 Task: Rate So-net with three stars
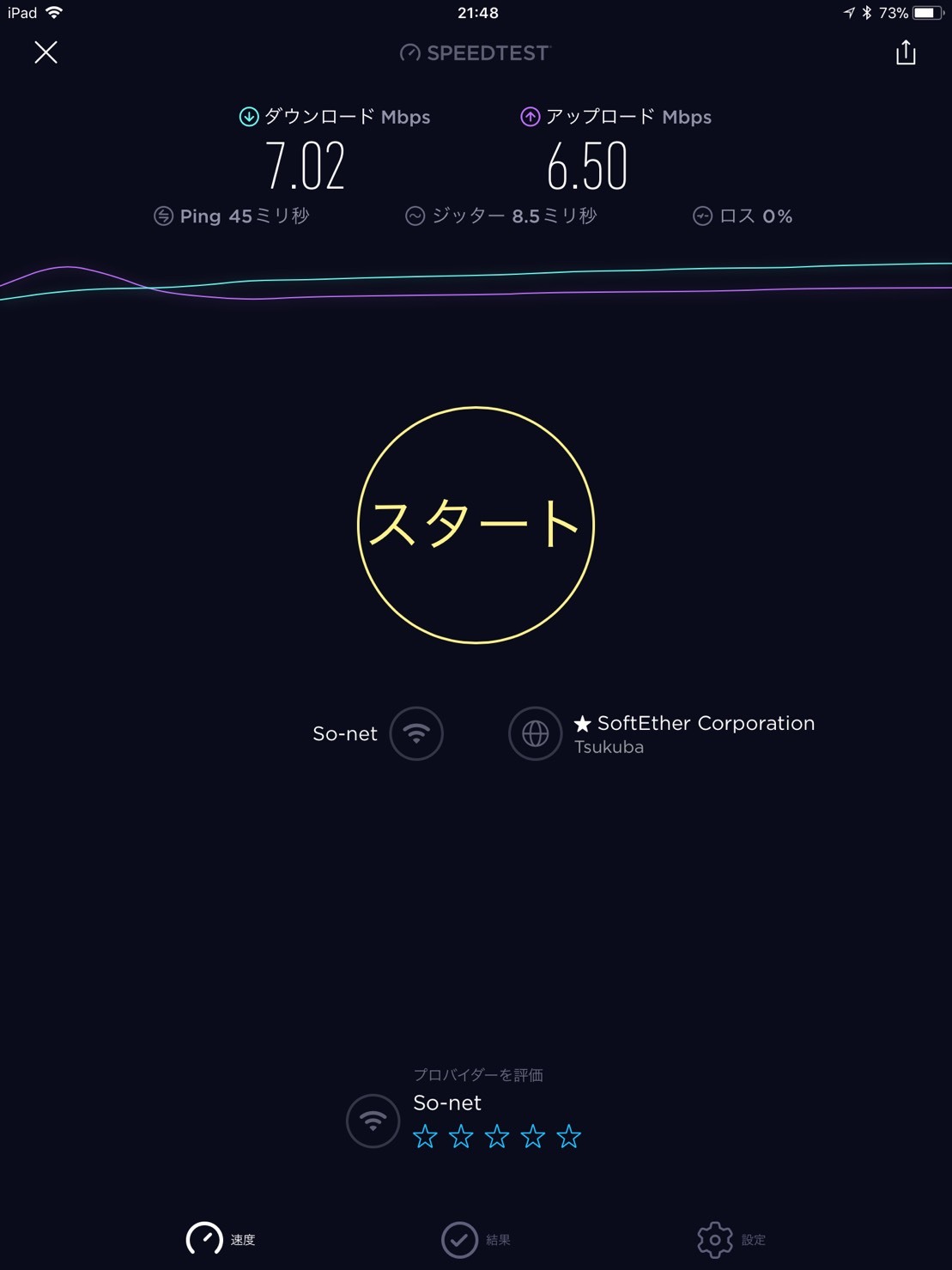[x=497, y=1137]
